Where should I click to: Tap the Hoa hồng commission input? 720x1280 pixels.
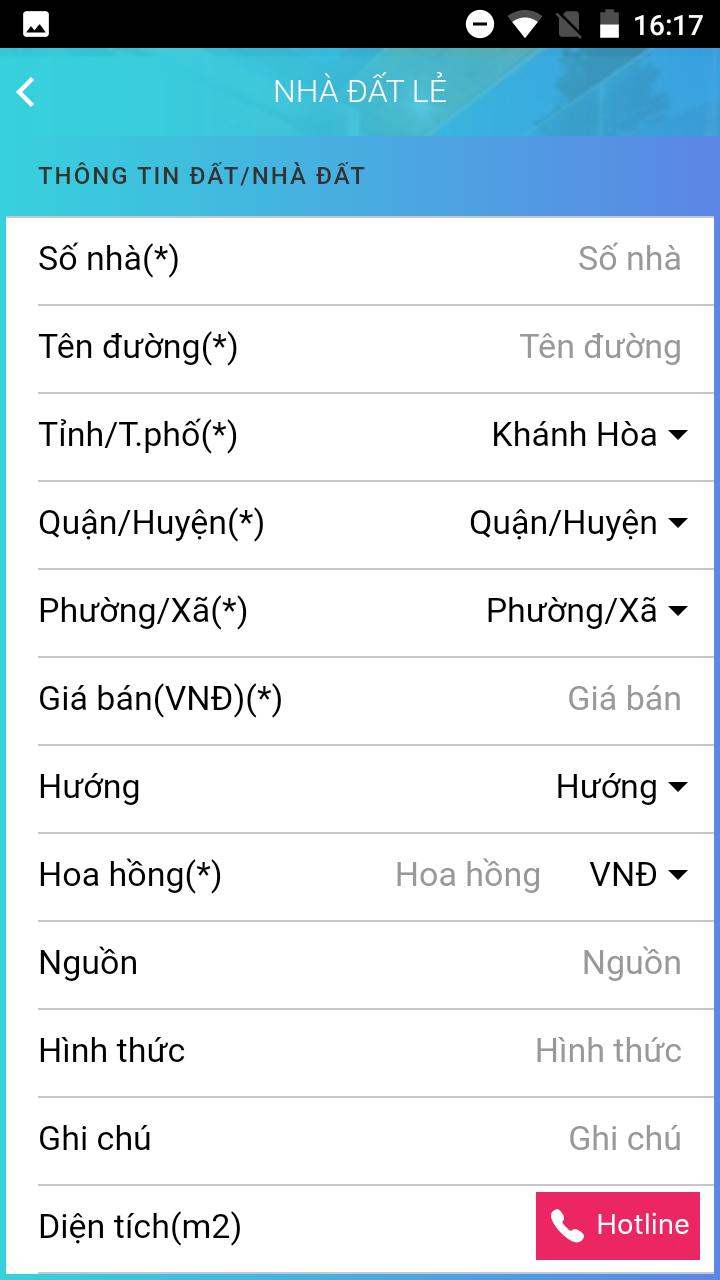pyautogui.click(x=467, y=875)
